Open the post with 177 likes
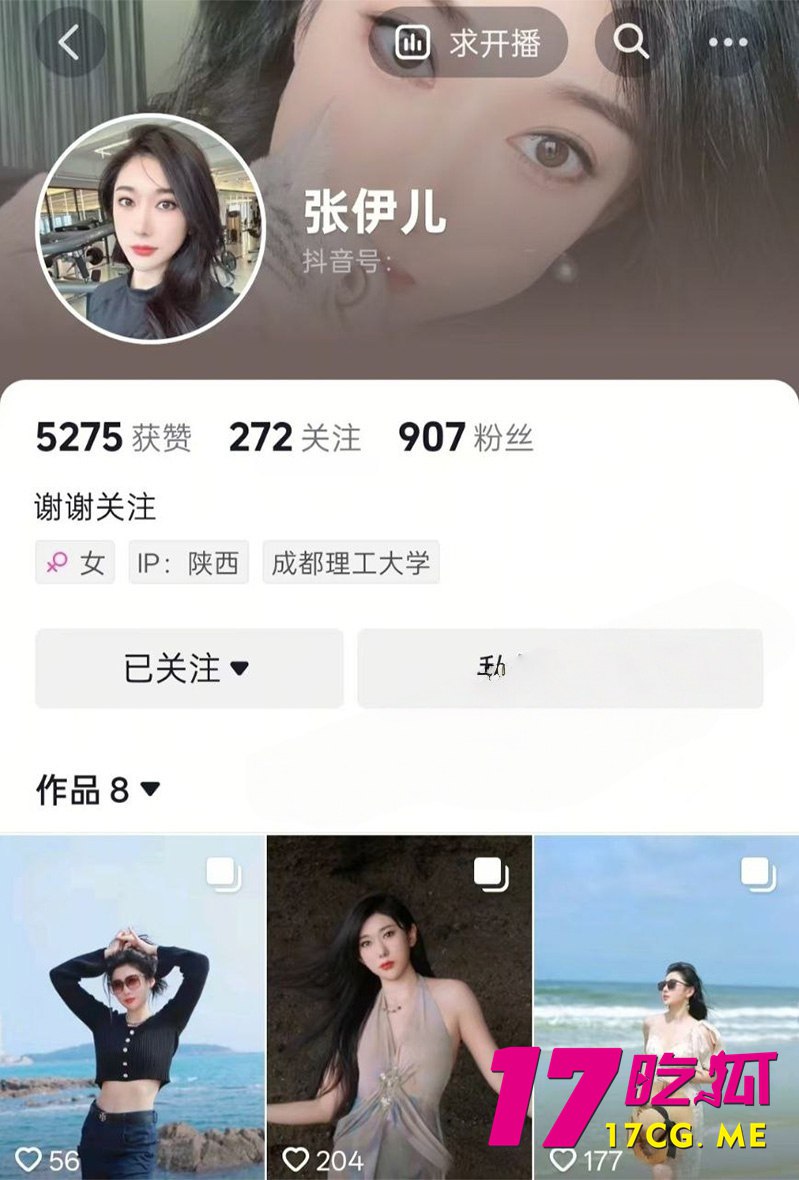The width and height of the screenshot is (799, 1180). tap(666, 1005)
